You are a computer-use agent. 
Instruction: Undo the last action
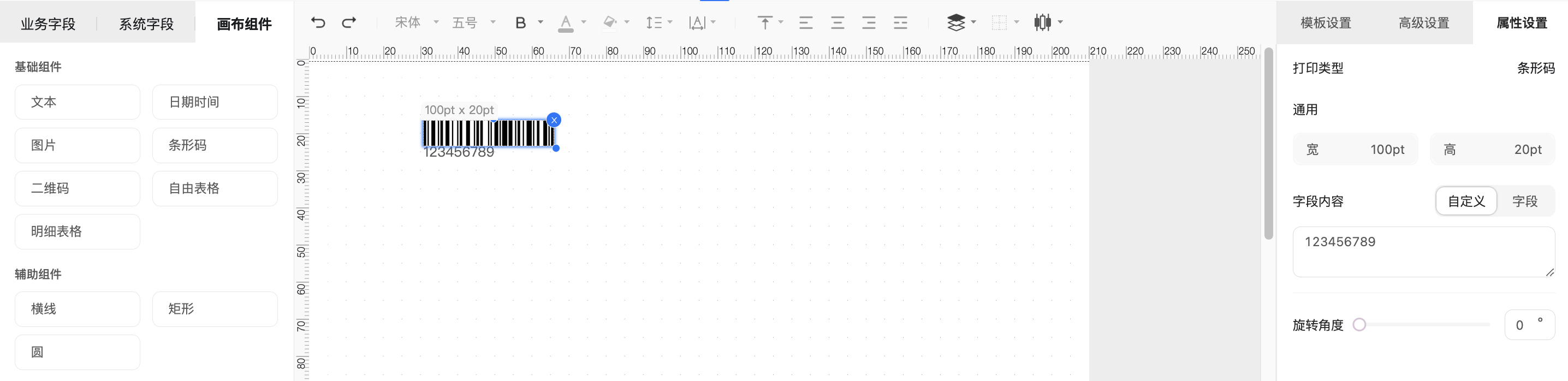318,22
